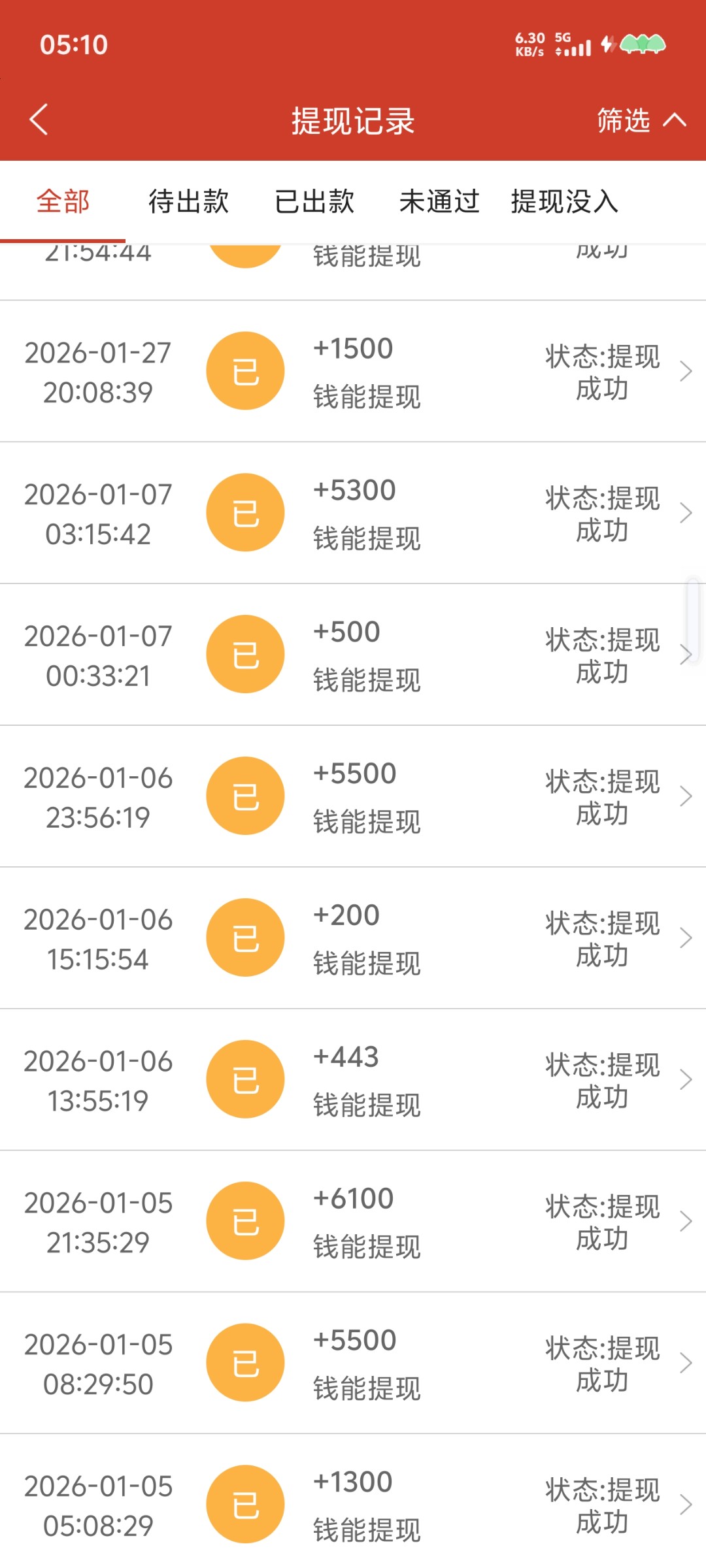Open the +6100 withdrawal record
The image size is (706, 1568).
(353, 1221)
